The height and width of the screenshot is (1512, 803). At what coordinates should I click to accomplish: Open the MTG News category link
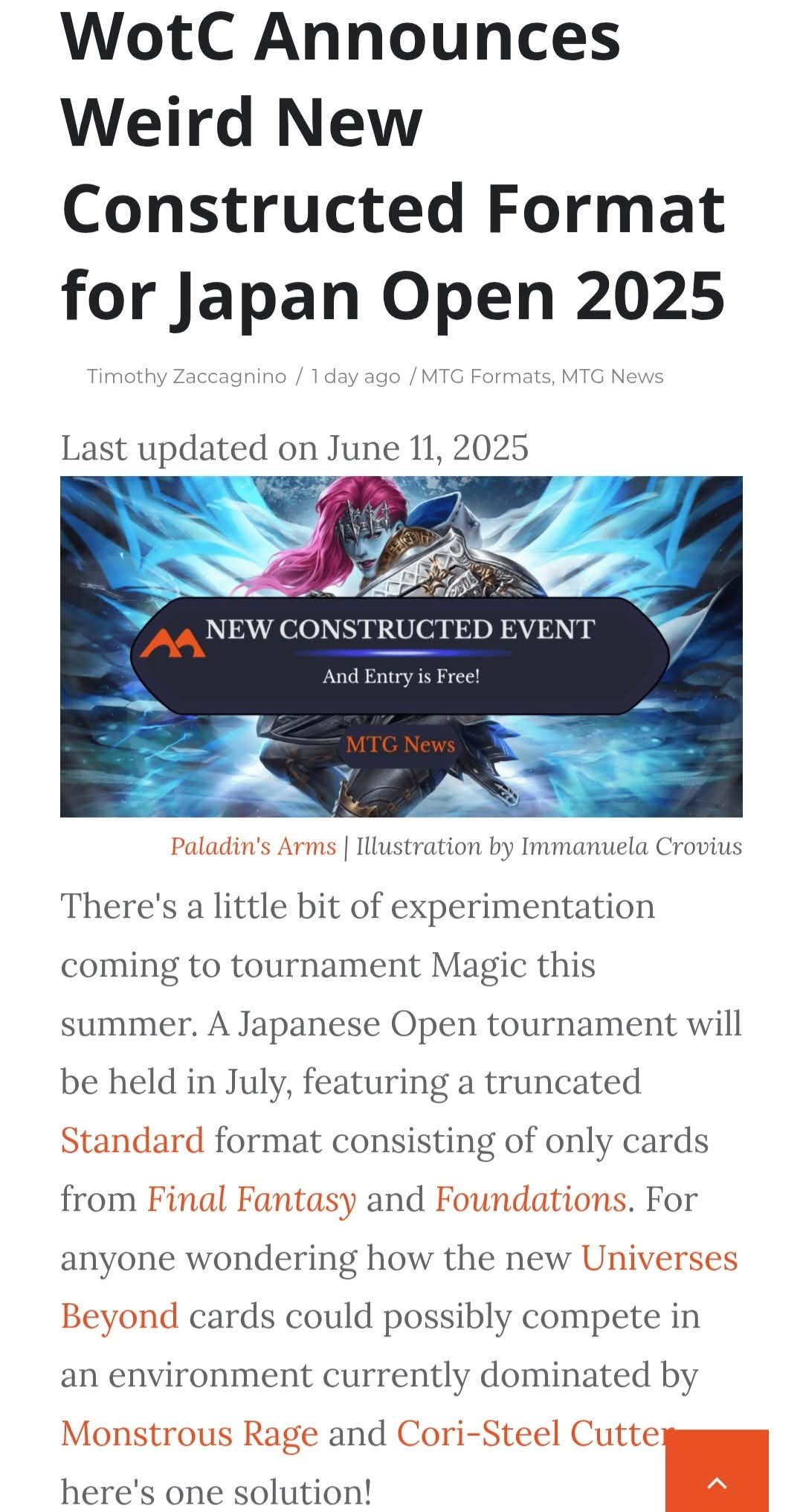(612, 376)
